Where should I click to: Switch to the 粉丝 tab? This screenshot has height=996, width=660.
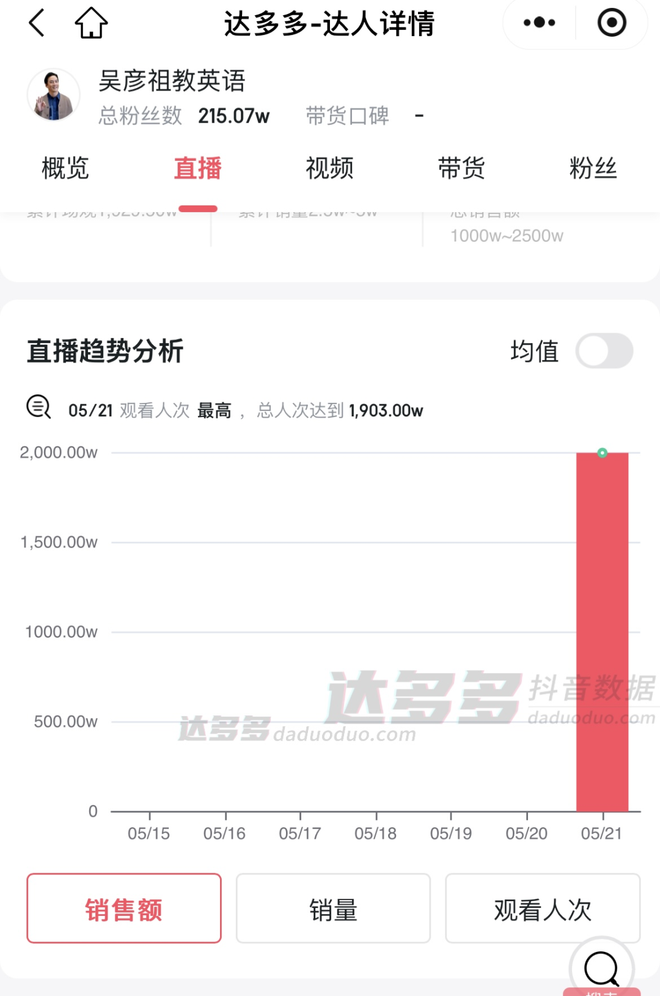tap(593, 168)
